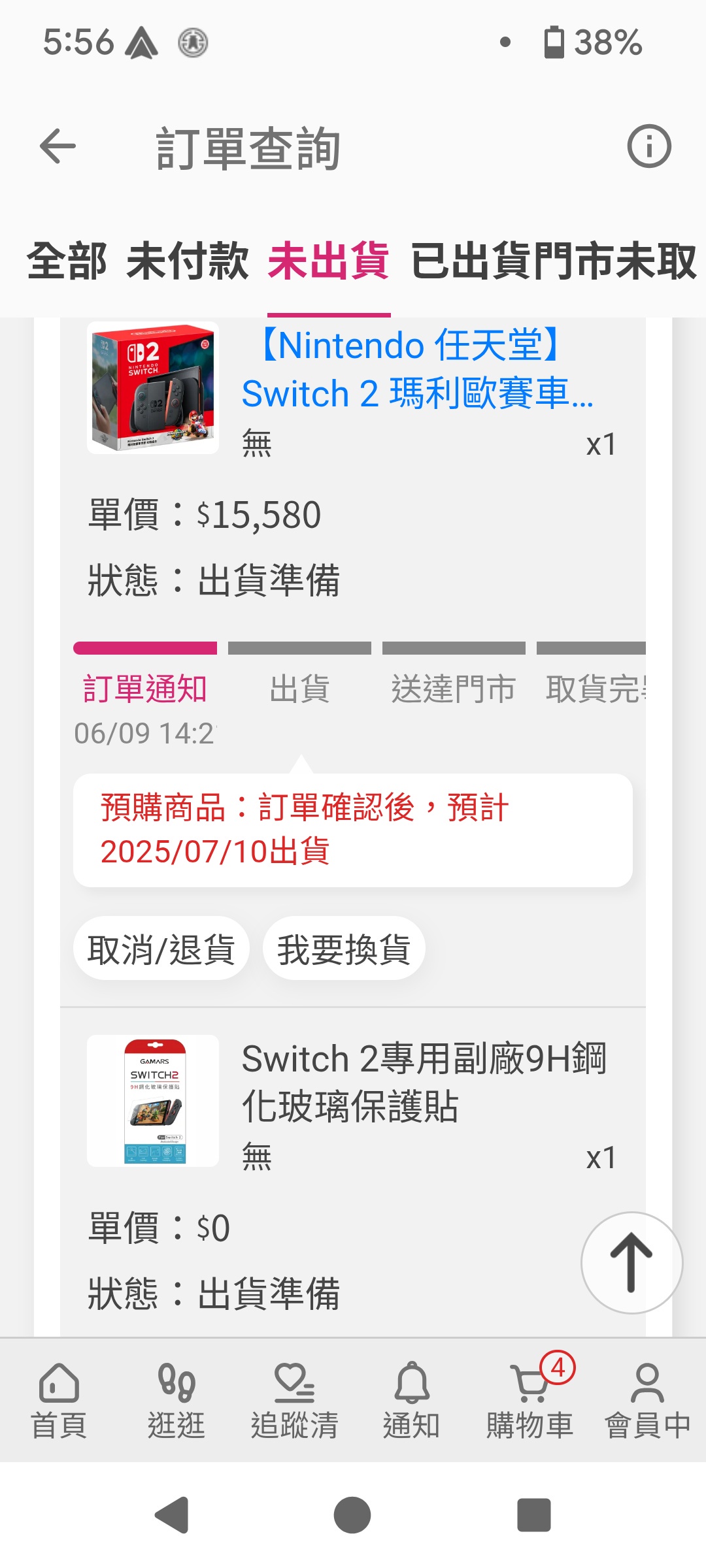Open the Switch 2 保護貼 product image
The image size is (706, 1568).
(153, 1101)
